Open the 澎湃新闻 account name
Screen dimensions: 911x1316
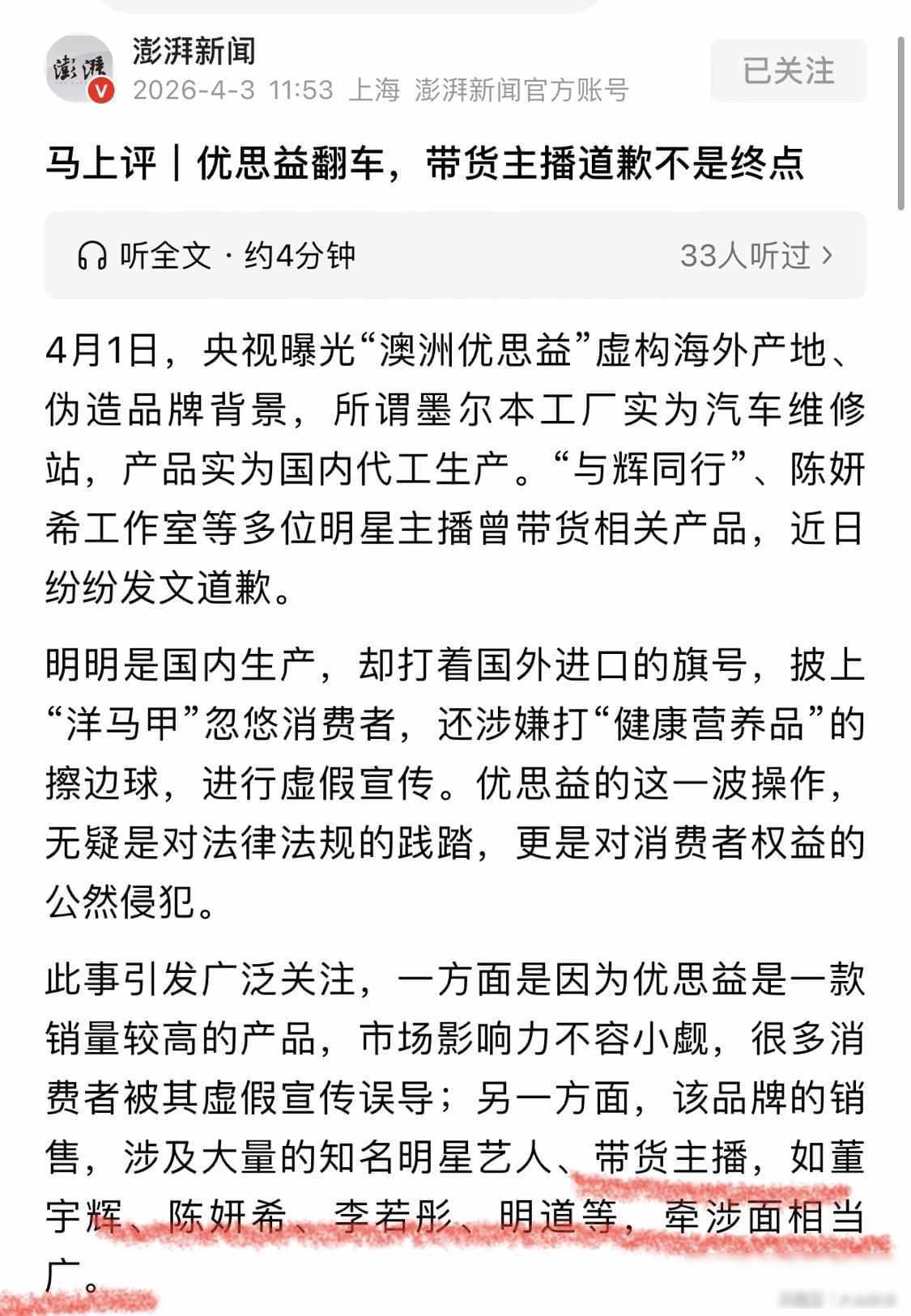click(x=194, y=51)
